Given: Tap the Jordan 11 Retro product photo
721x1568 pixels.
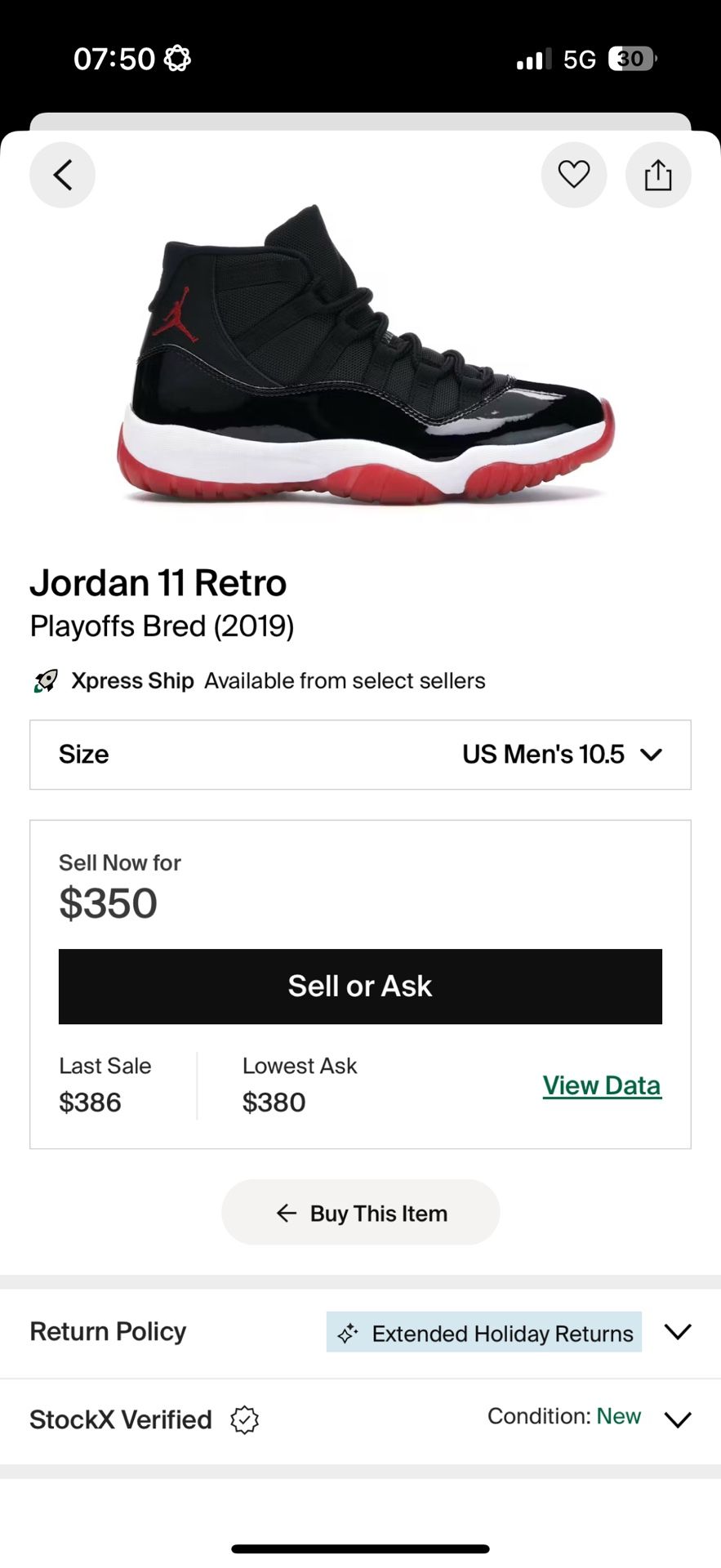Looking at the screenshot, I should 360,359.
